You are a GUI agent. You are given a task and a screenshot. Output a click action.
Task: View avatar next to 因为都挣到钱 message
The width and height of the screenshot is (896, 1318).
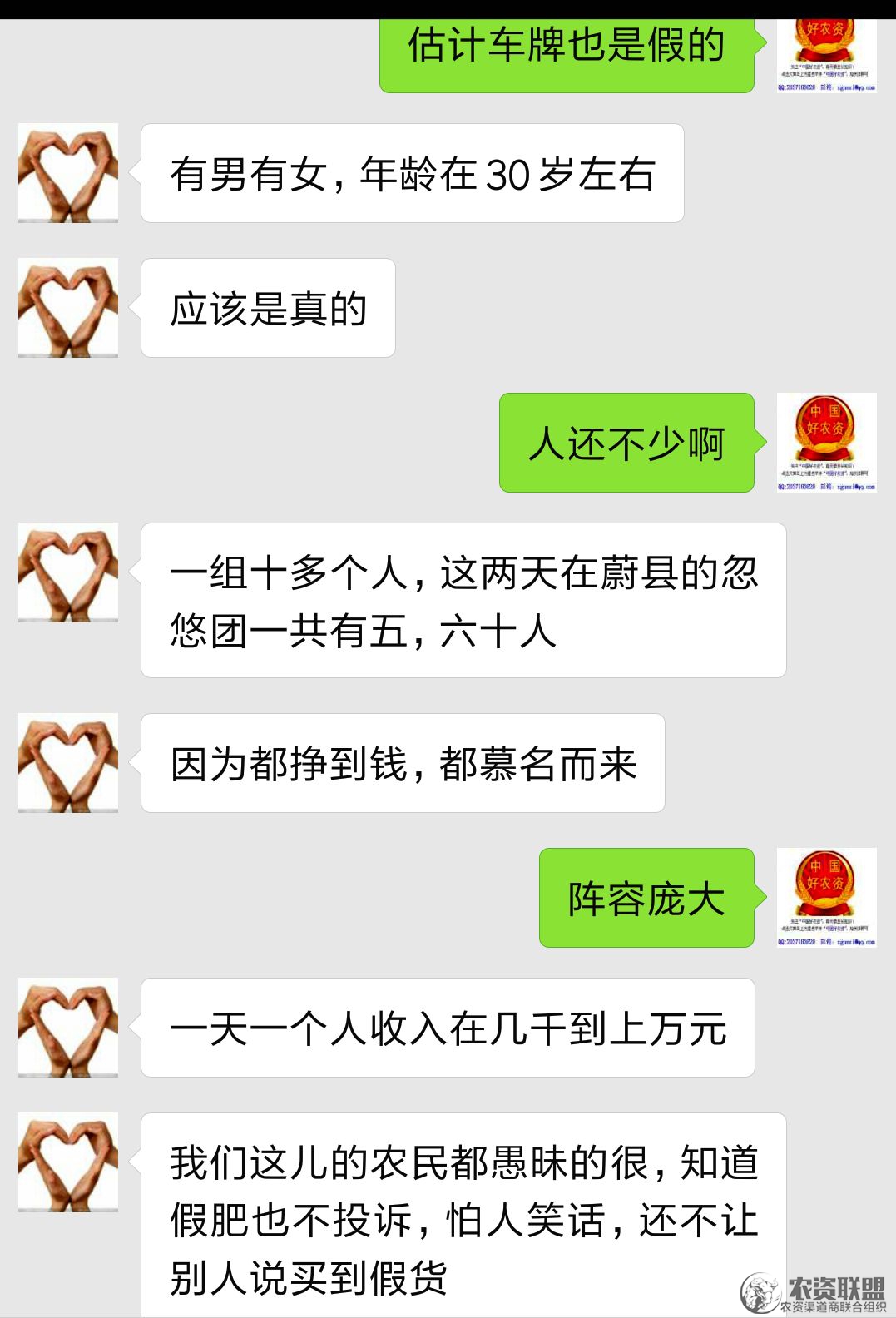[68, 763]
